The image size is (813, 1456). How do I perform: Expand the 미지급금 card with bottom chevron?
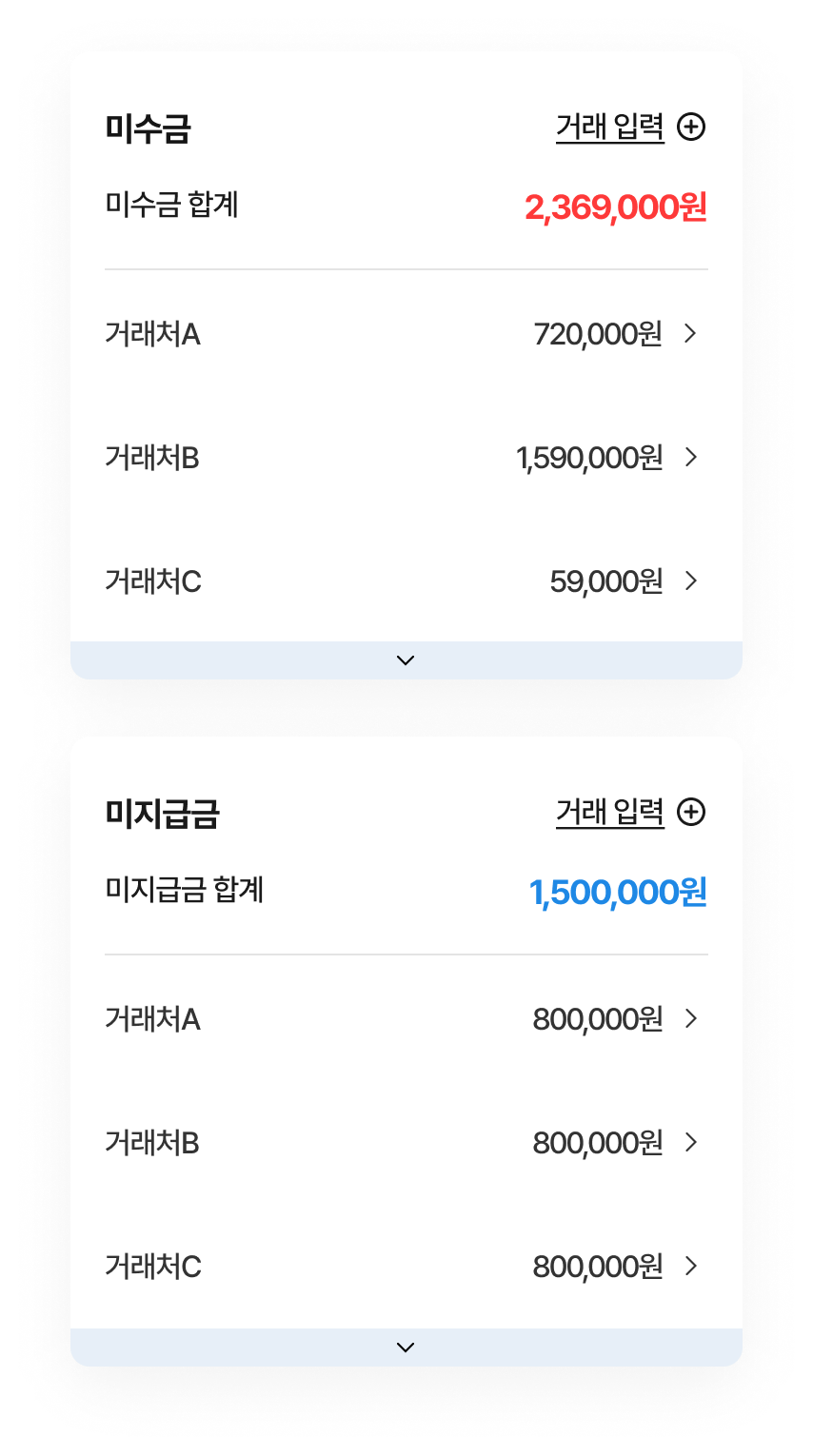click(x=406, y=1347)
